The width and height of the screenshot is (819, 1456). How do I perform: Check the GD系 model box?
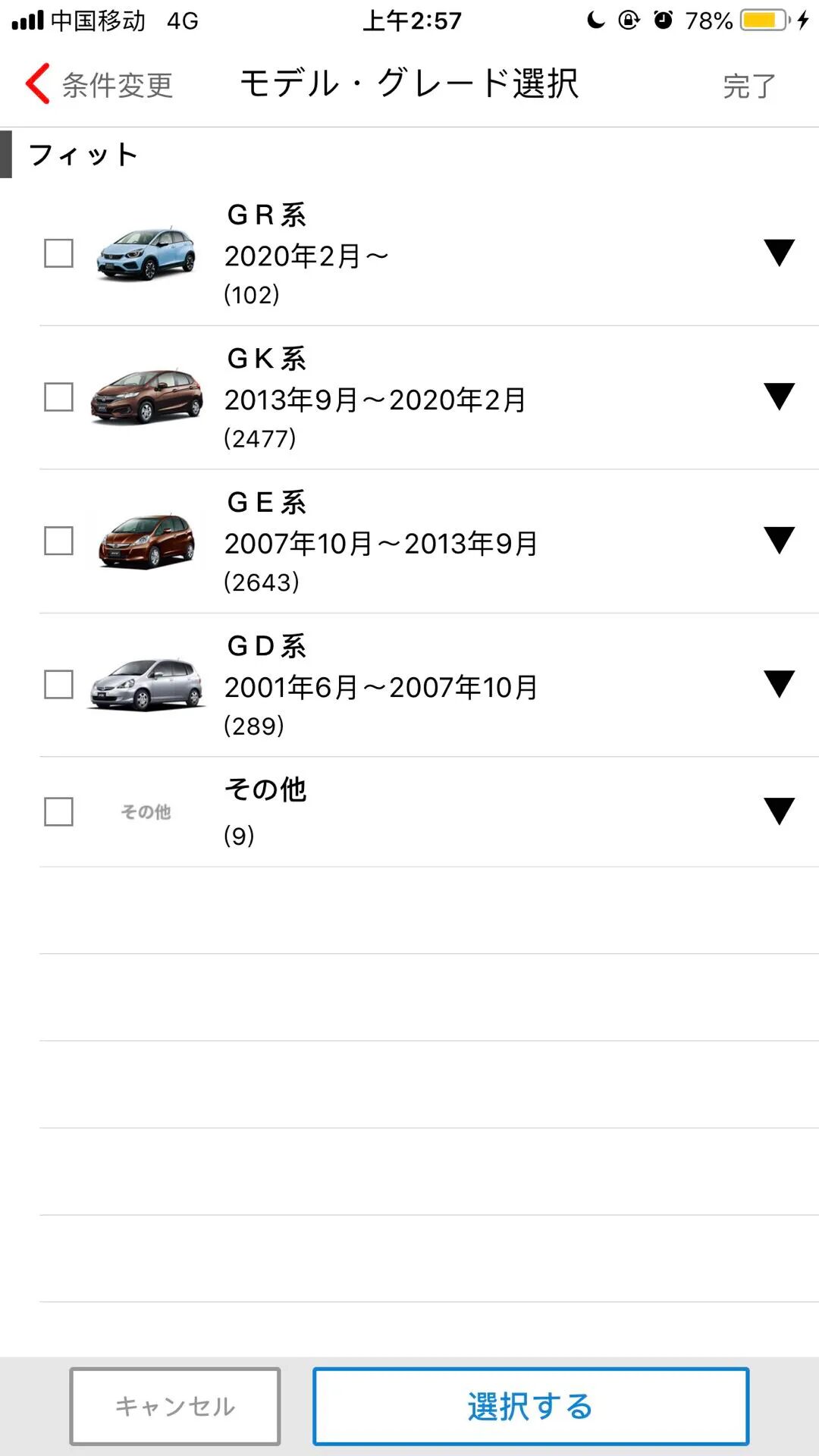(58, 684)
